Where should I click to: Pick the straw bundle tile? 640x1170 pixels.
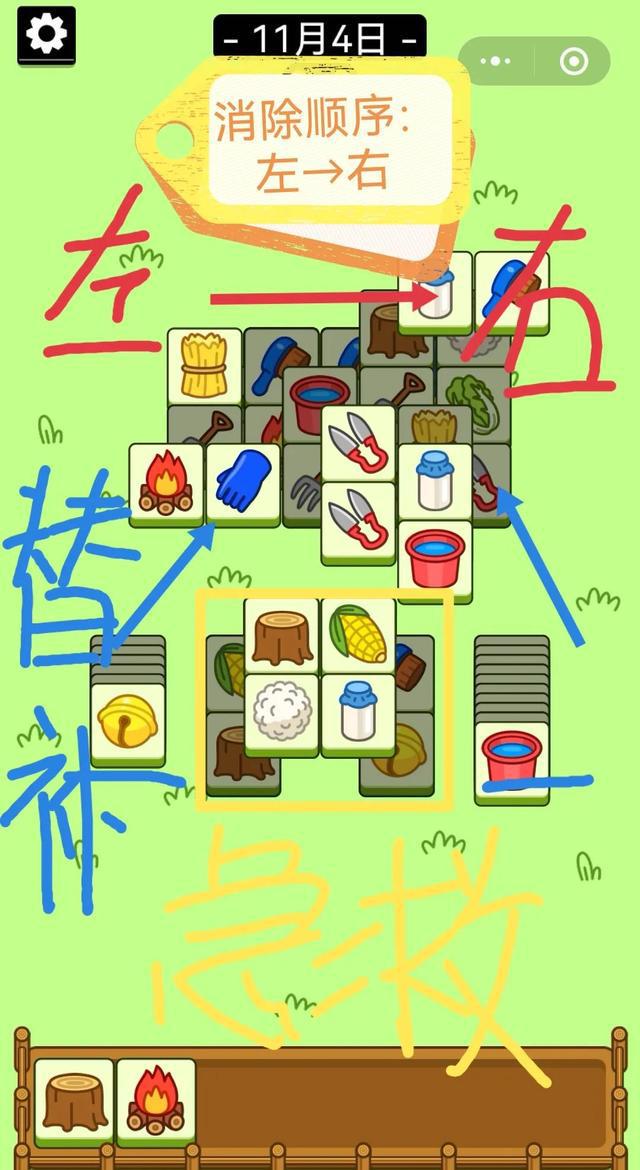[x=204, y=364]
